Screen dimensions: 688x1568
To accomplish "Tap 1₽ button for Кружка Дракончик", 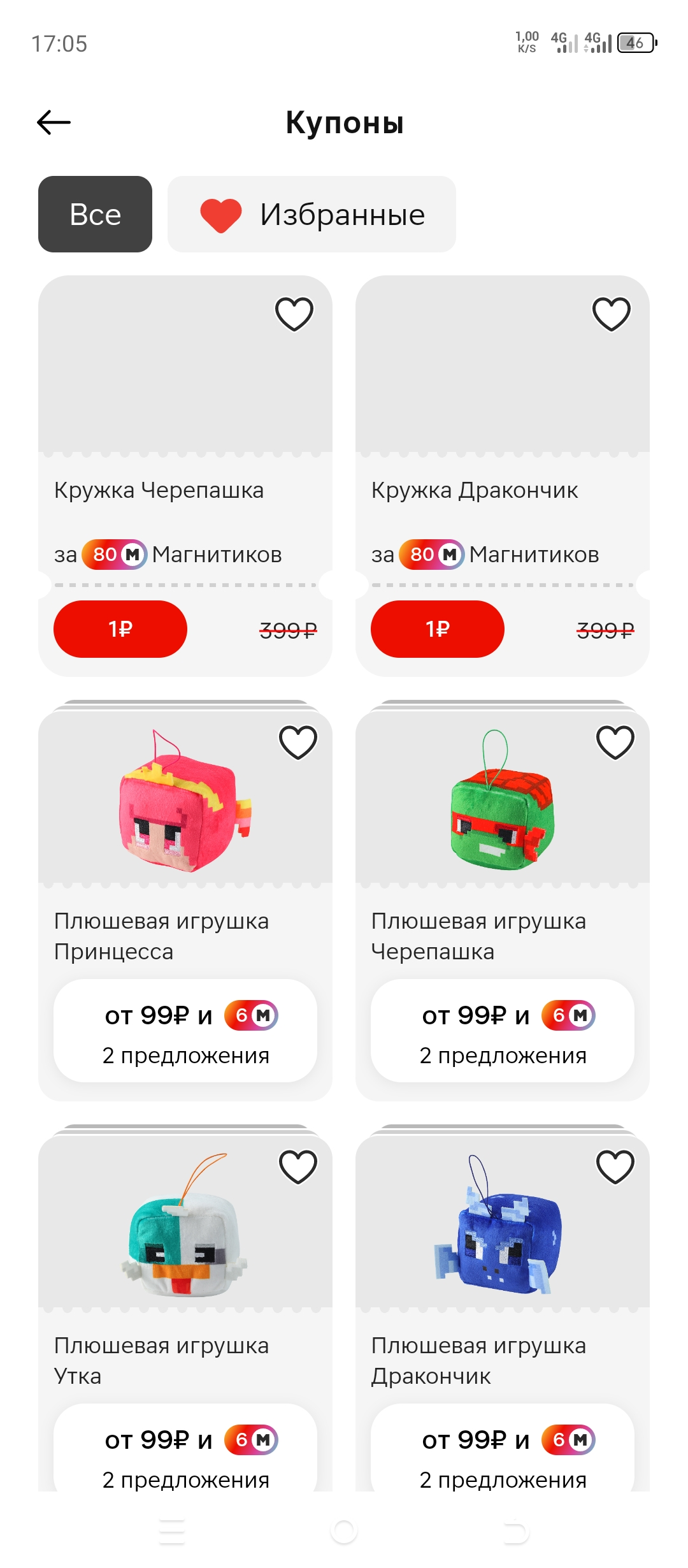I will coord(438,629).
